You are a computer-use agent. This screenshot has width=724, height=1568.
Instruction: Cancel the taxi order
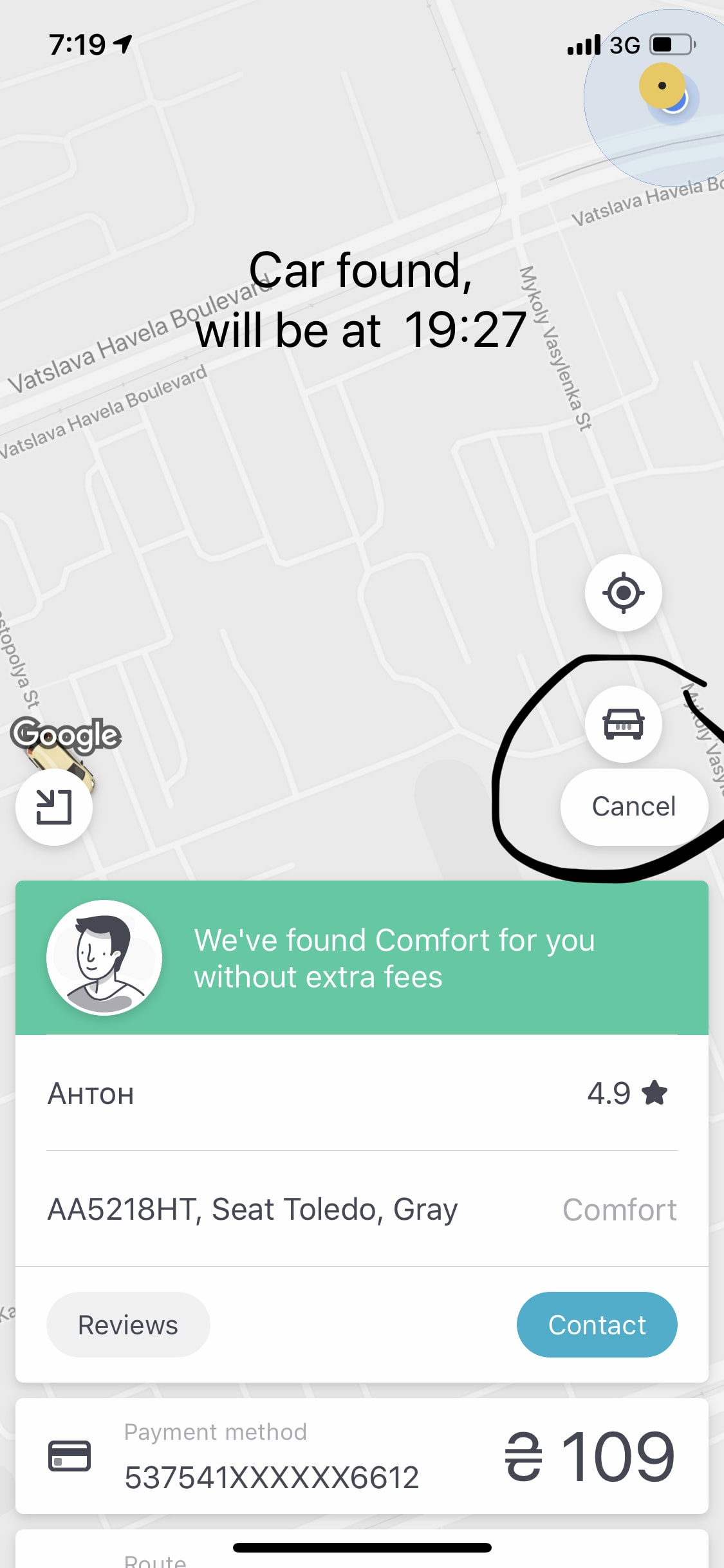tap(634, 807)
